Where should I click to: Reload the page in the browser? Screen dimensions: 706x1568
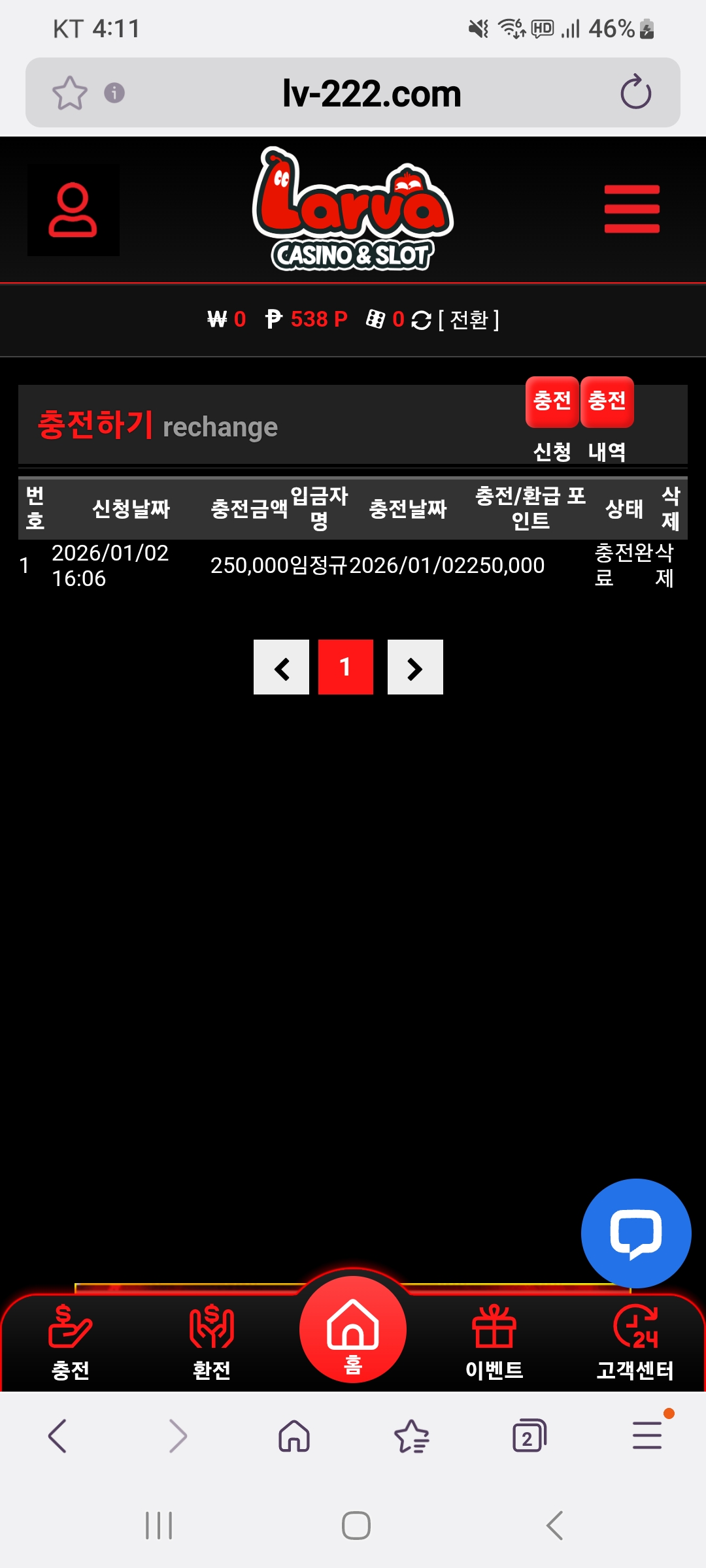(635, 93)
